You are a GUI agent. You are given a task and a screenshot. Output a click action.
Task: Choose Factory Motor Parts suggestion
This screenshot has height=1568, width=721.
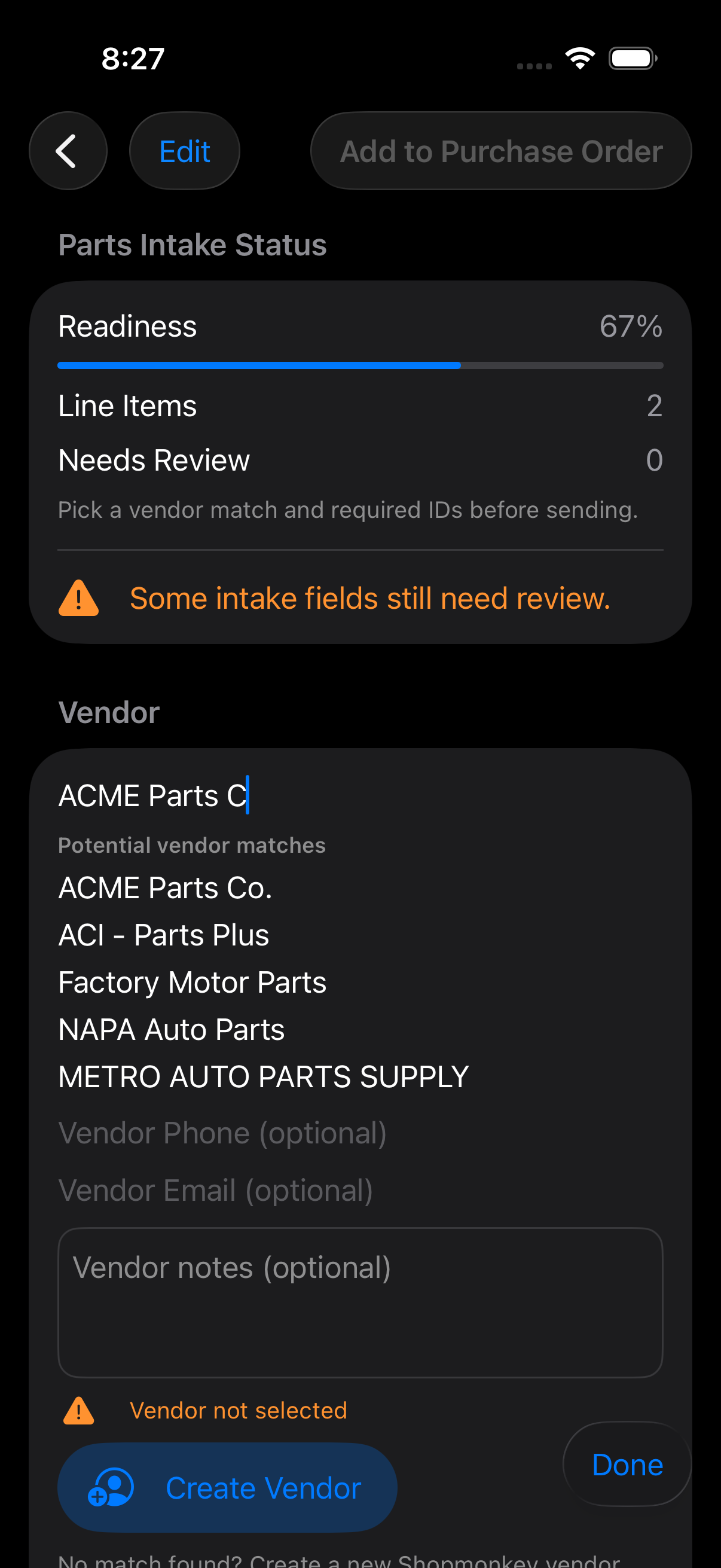(x=192, y=981)
